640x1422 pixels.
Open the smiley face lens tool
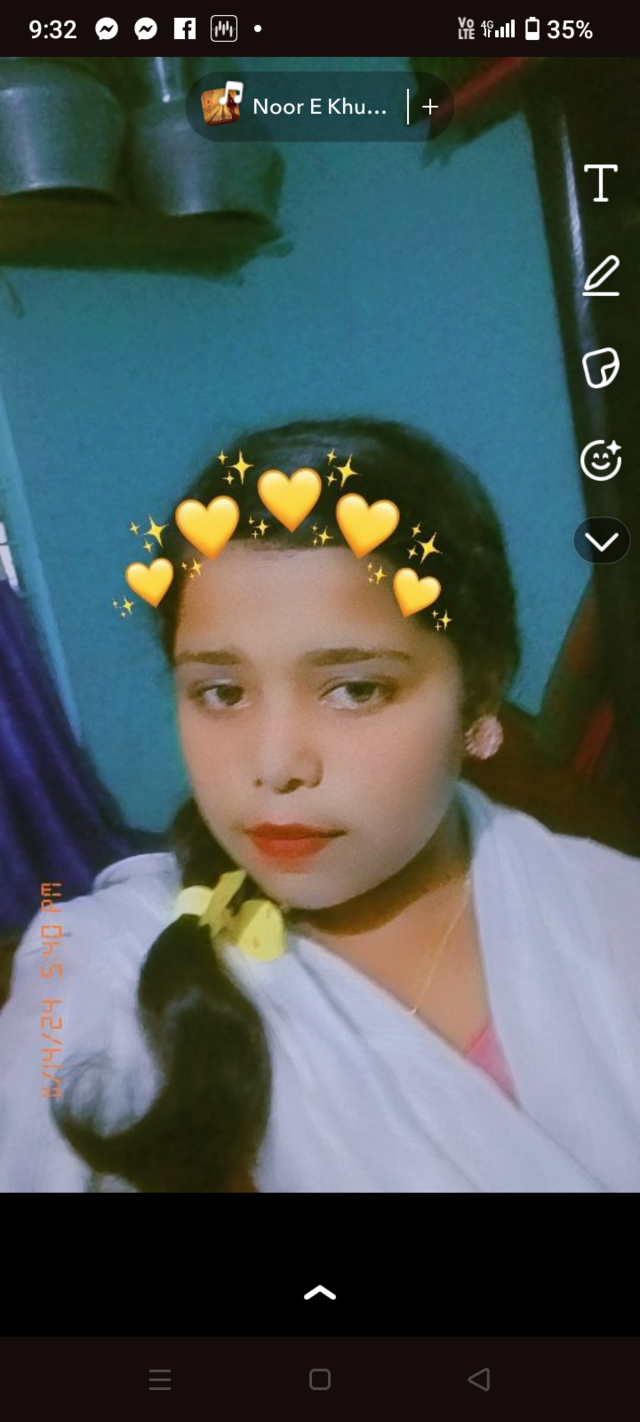pos(601,460)
